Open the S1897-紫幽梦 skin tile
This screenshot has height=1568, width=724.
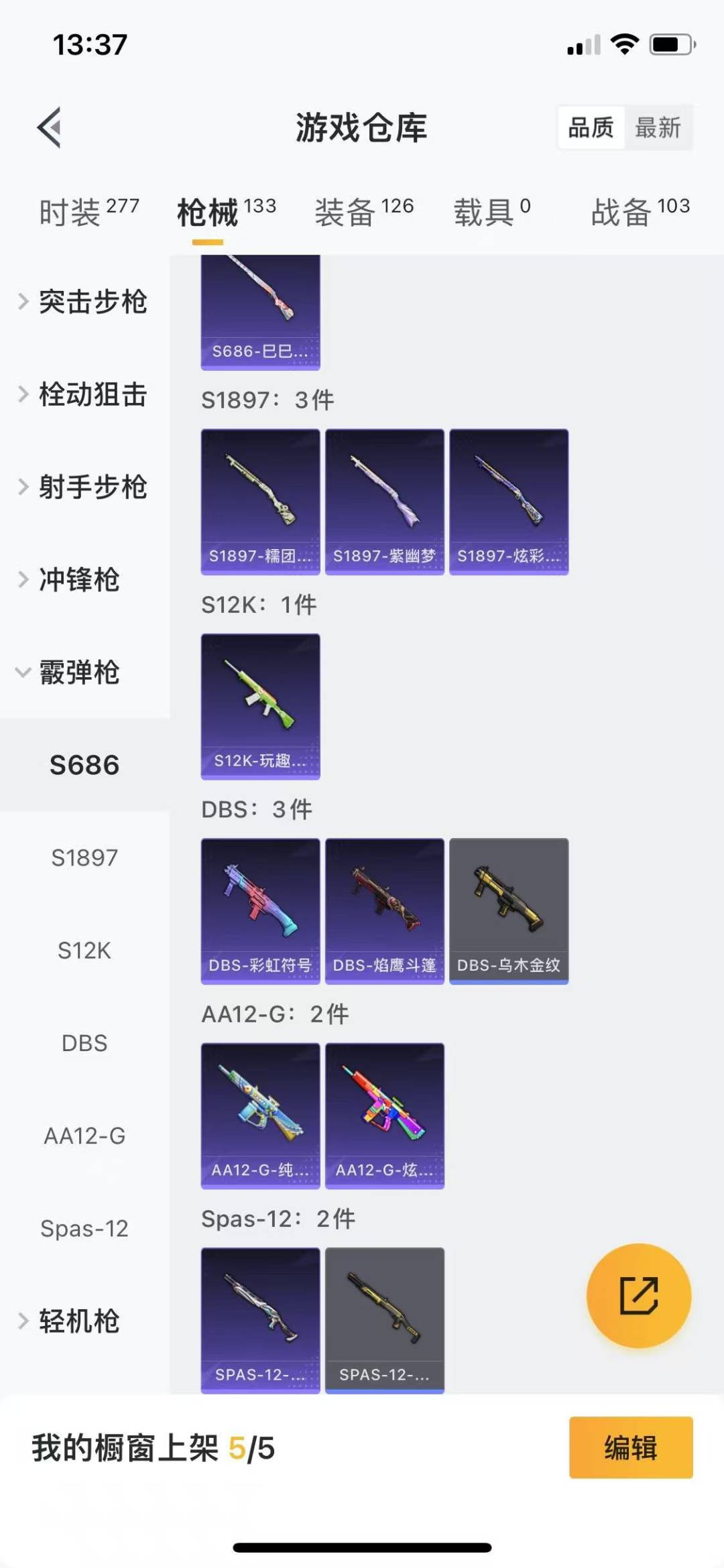pos(385,502)
